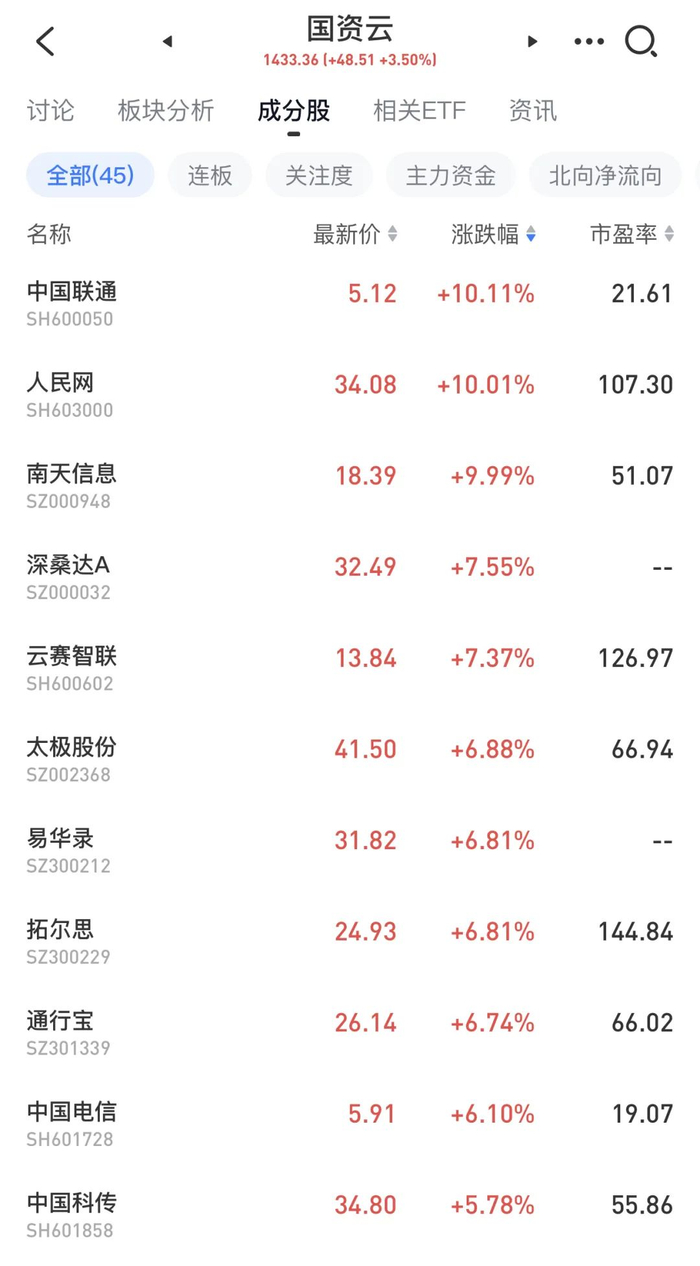Select the 关注度 filter chip
700x1266 pixels.
tap(319, 176)
